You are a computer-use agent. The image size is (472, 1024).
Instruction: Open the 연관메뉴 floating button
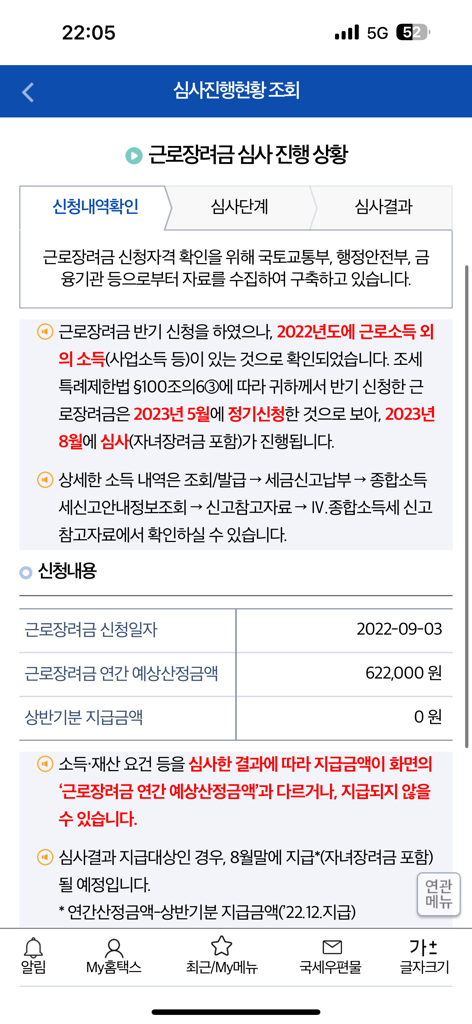click(438, 895)
